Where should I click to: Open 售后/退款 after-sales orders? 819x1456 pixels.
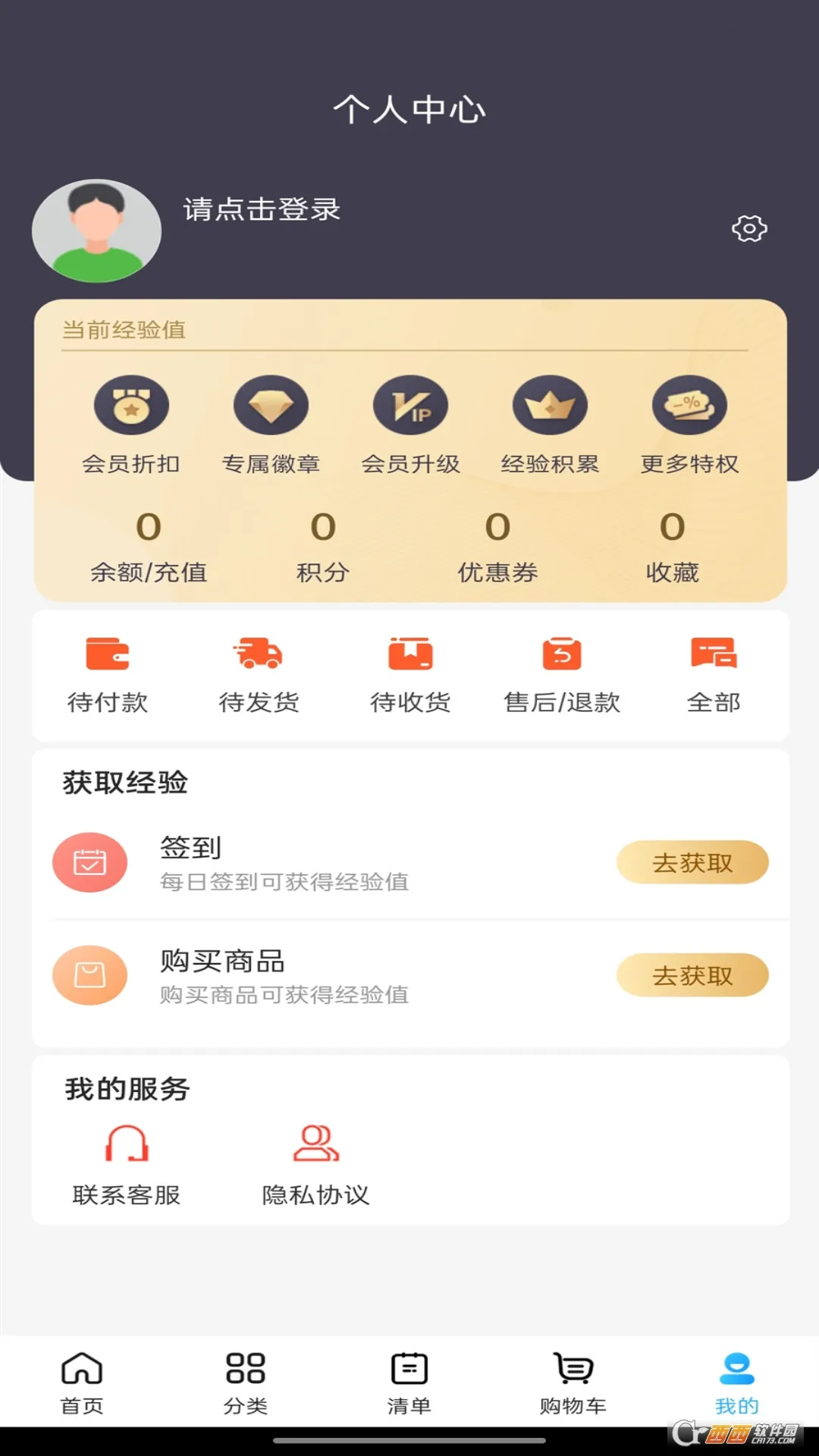point(562,675)
